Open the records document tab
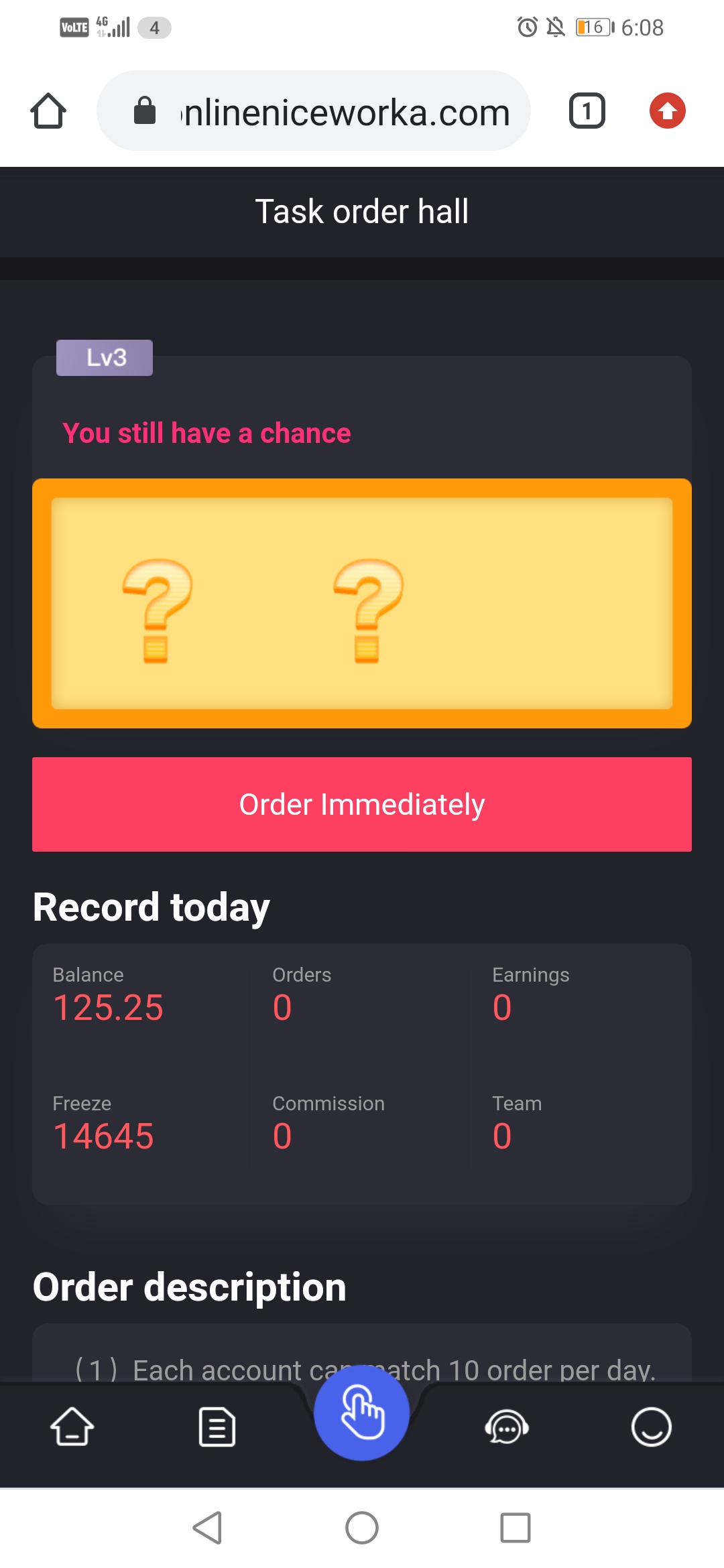The height and width of the screenshot is (1568, 724). pos(217,1427)
